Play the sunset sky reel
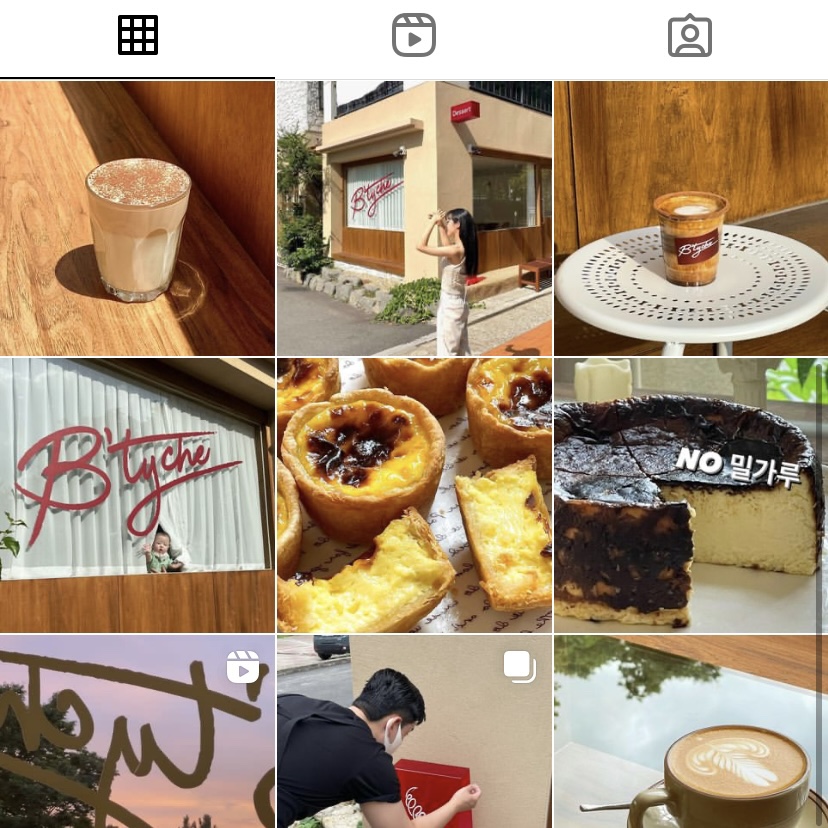 pos(137,732)
